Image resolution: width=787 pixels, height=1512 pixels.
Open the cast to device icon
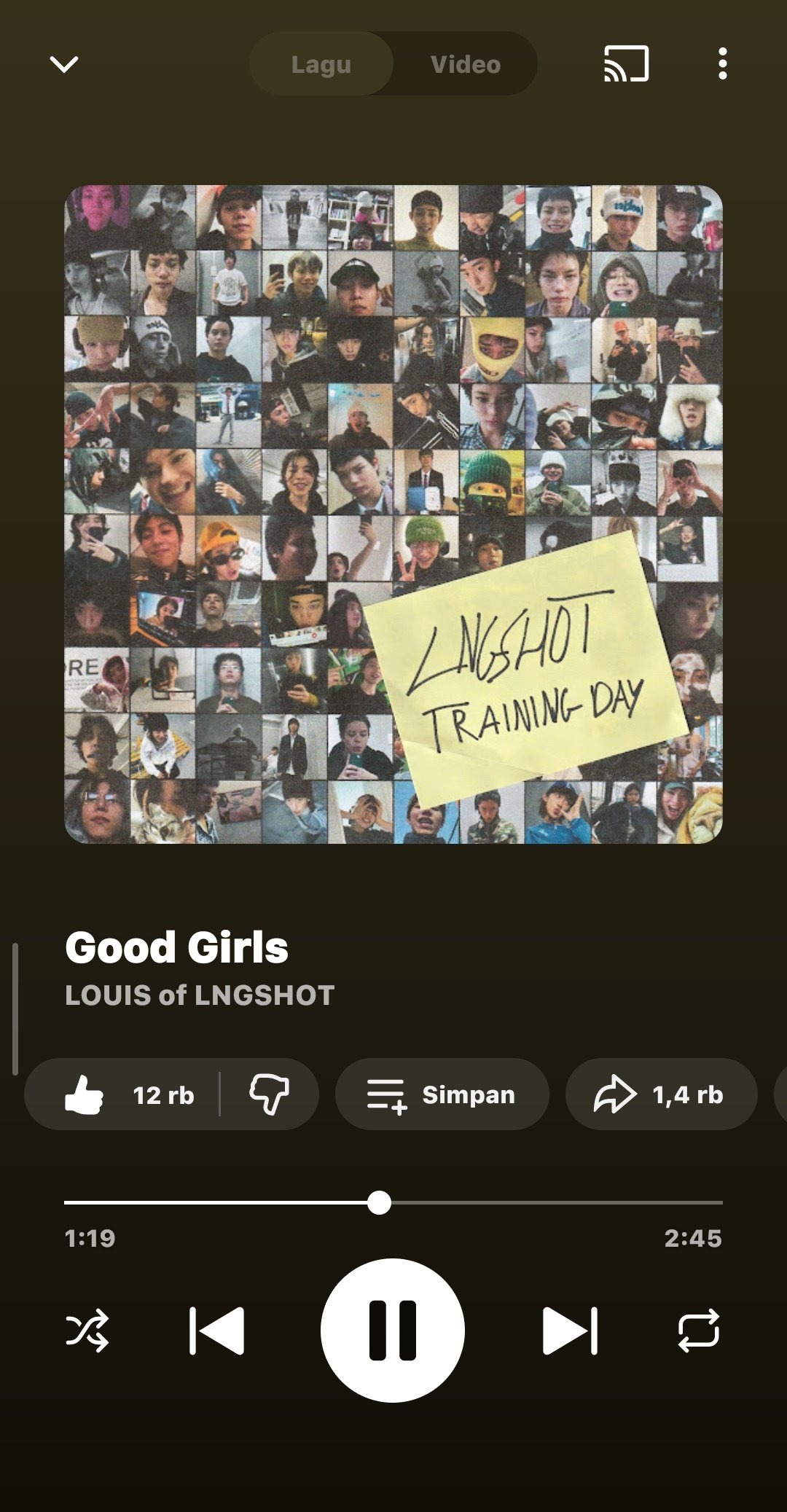[x=626, y=64]
